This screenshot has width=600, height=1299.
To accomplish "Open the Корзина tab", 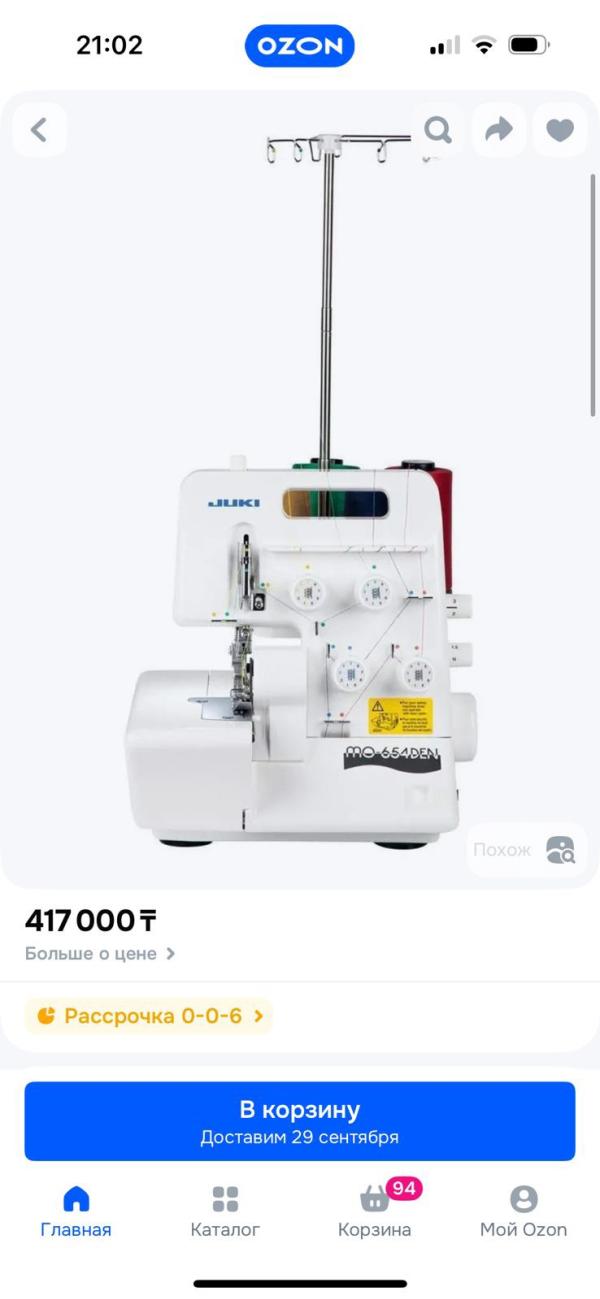I will click(374, 1211).
